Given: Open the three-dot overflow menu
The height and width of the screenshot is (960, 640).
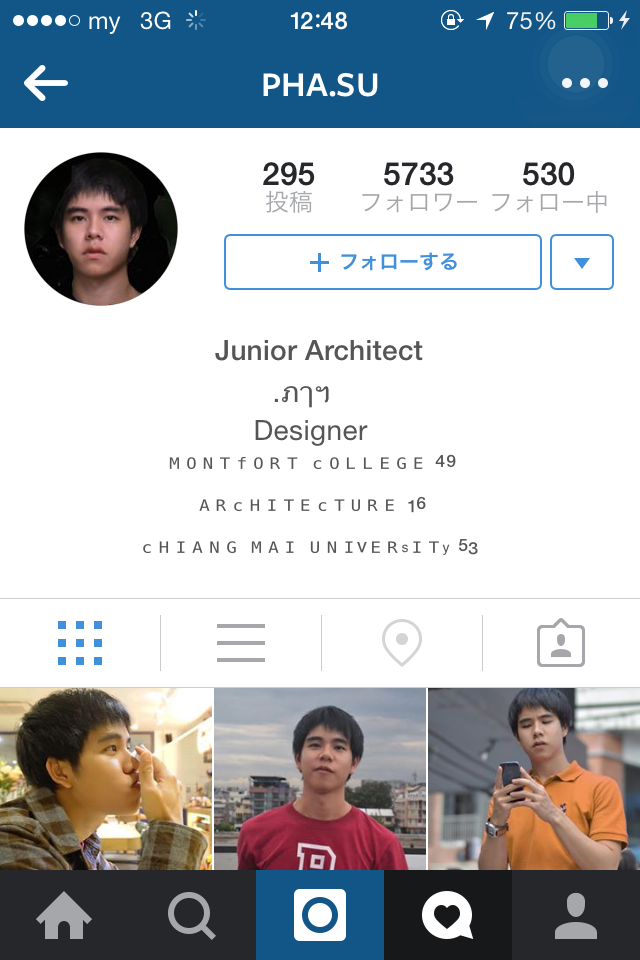Looking at the screenshot, I should pos(585,84).
